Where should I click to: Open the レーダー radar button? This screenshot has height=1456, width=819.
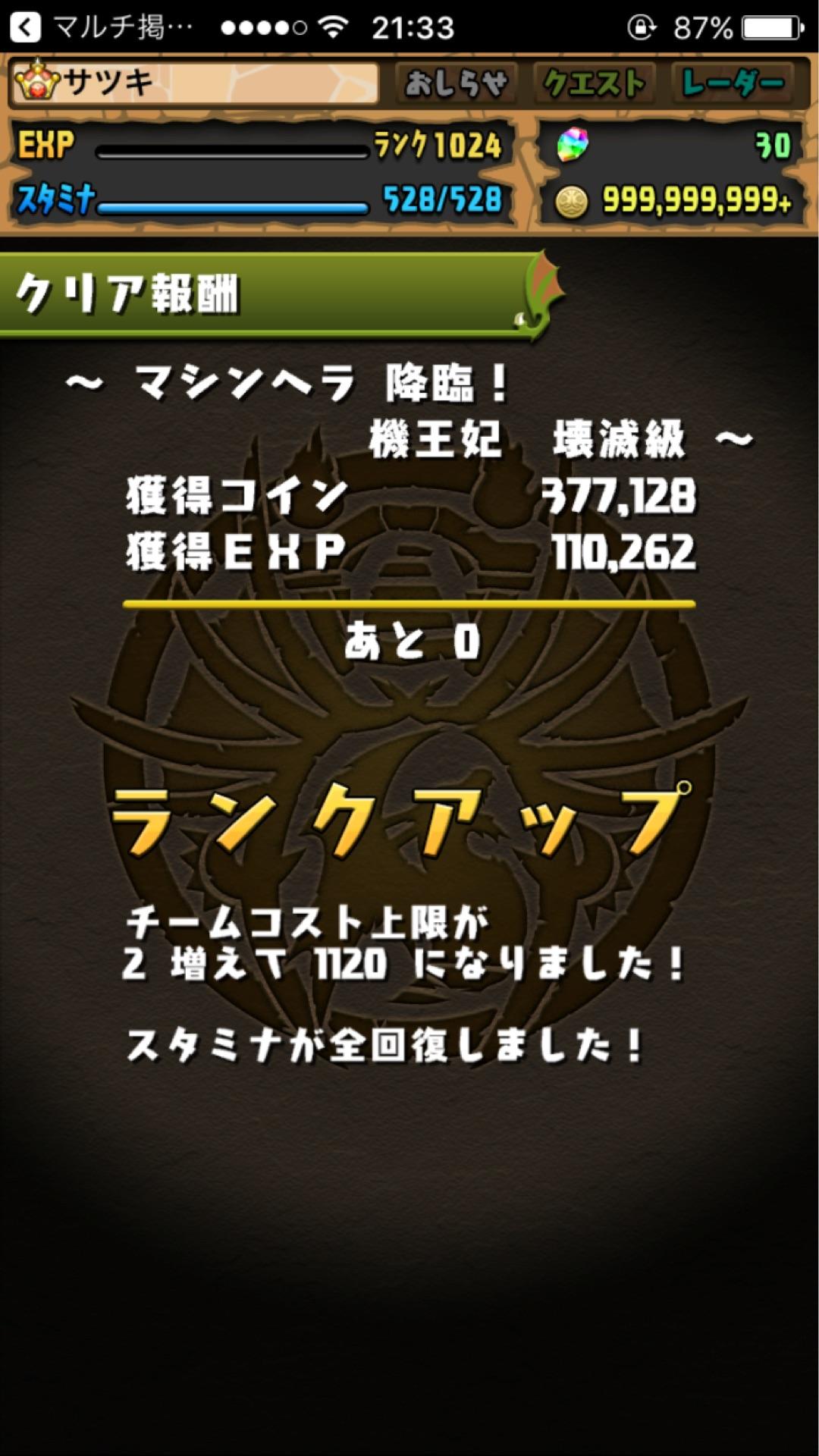732,83
